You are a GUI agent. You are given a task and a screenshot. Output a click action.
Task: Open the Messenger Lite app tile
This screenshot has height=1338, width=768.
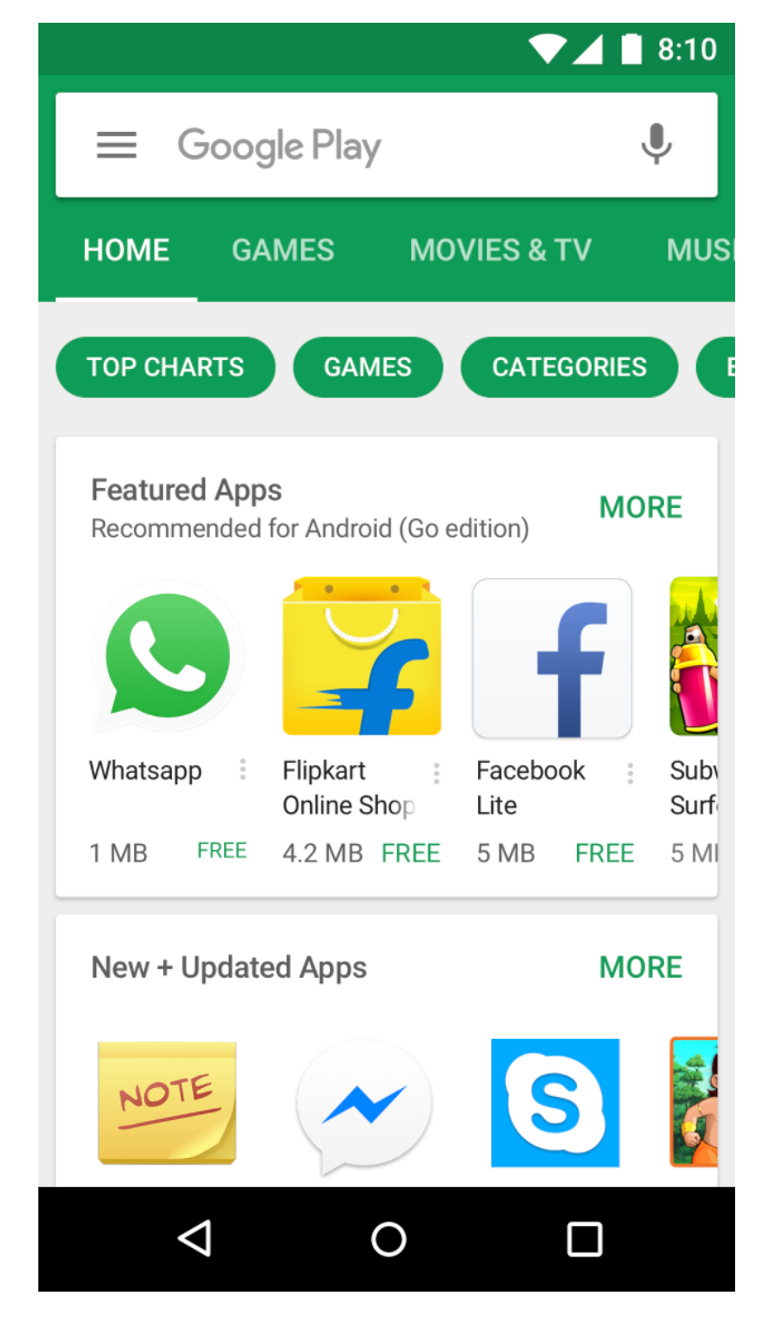364,1104
